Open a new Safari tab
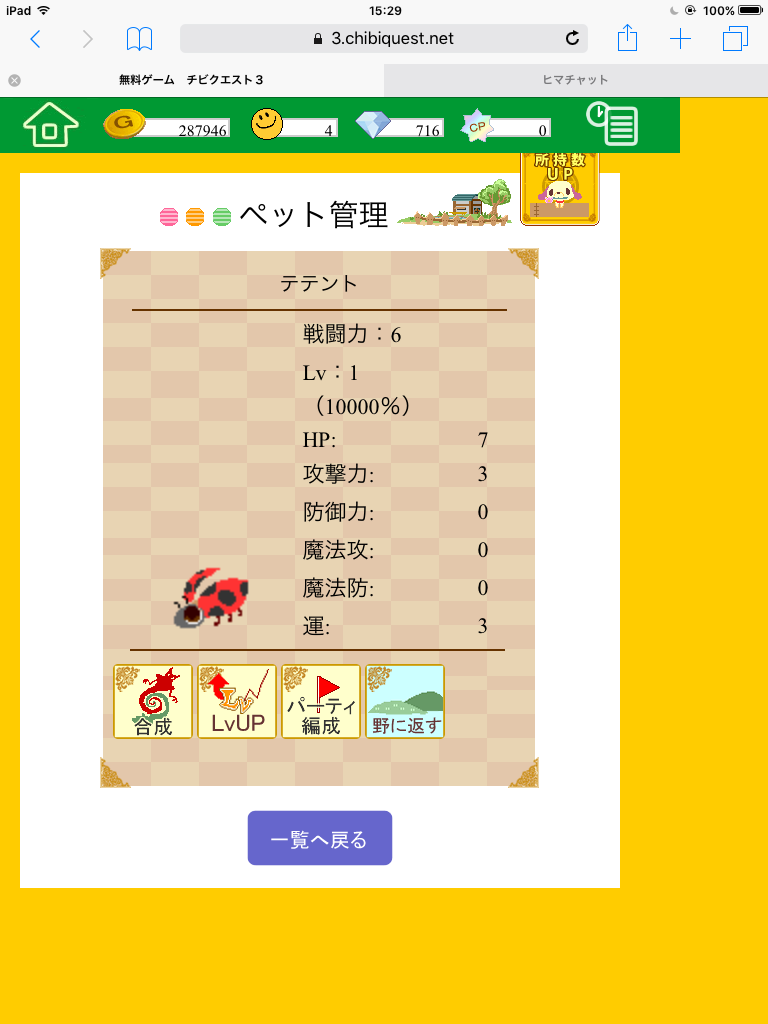768x1024 pixels. [x=681, y=39]
